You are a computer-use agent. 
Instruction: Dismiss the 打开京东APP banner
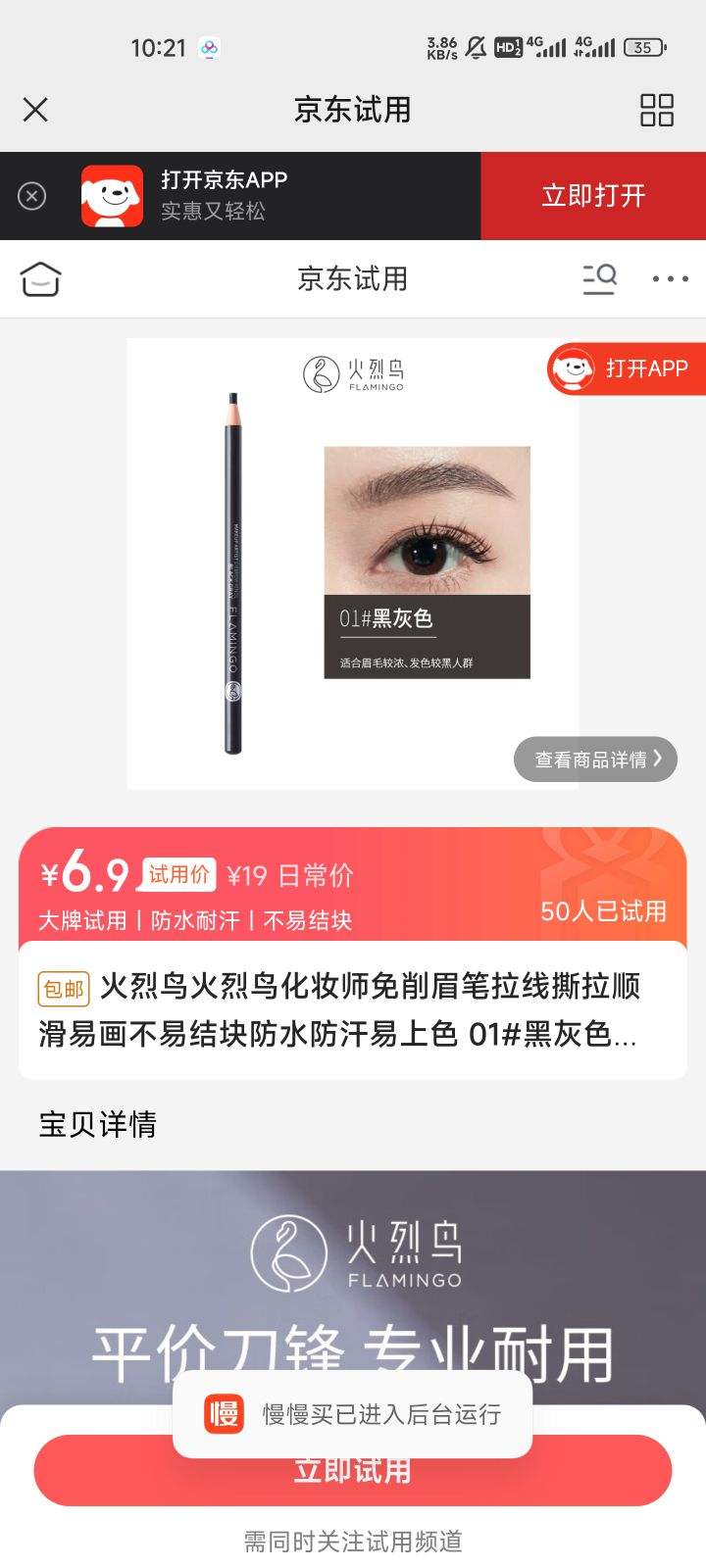point(31,196)
